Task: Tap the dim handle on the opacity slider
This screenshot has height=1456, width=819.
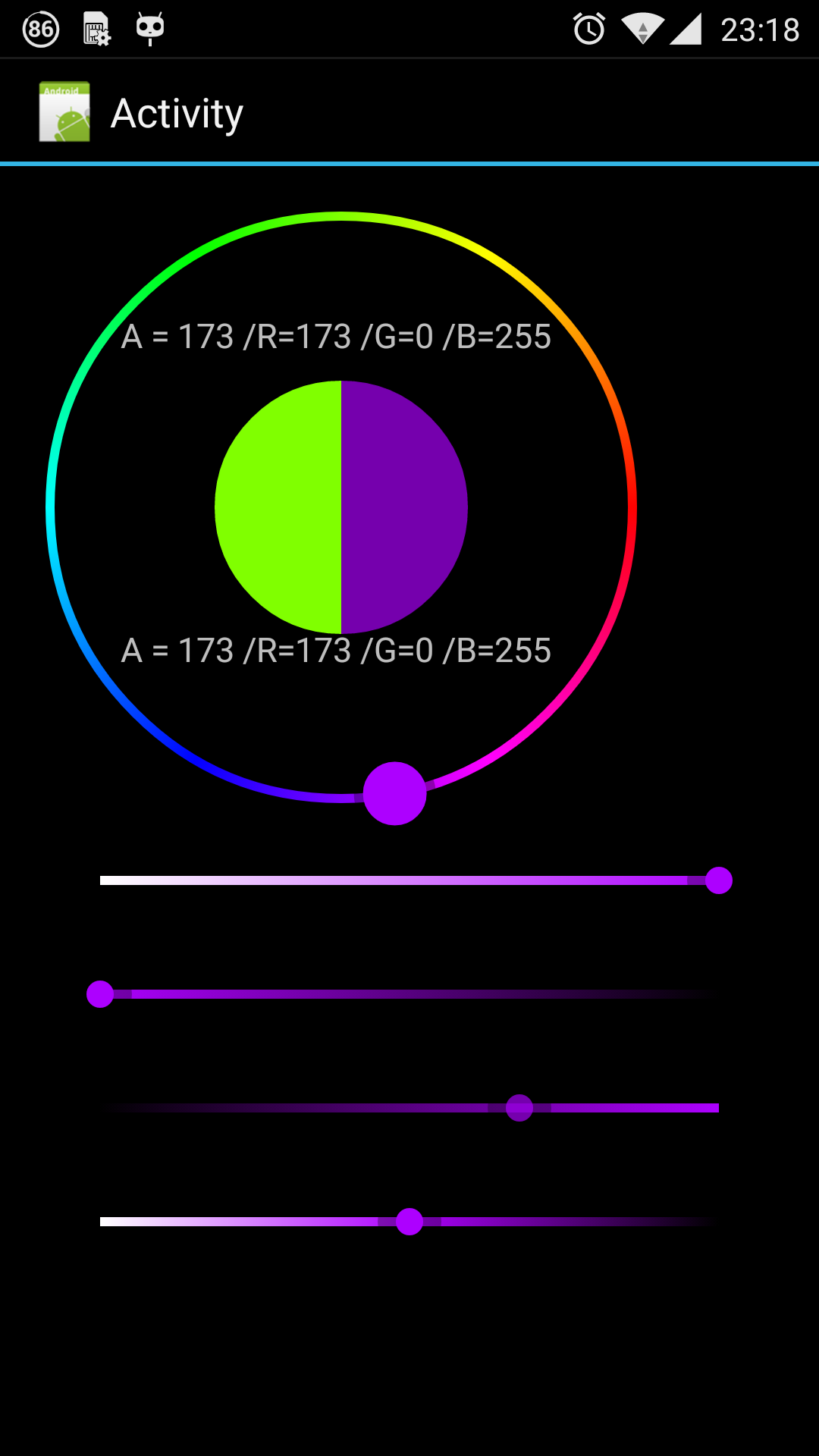Action: point(519,1108)
